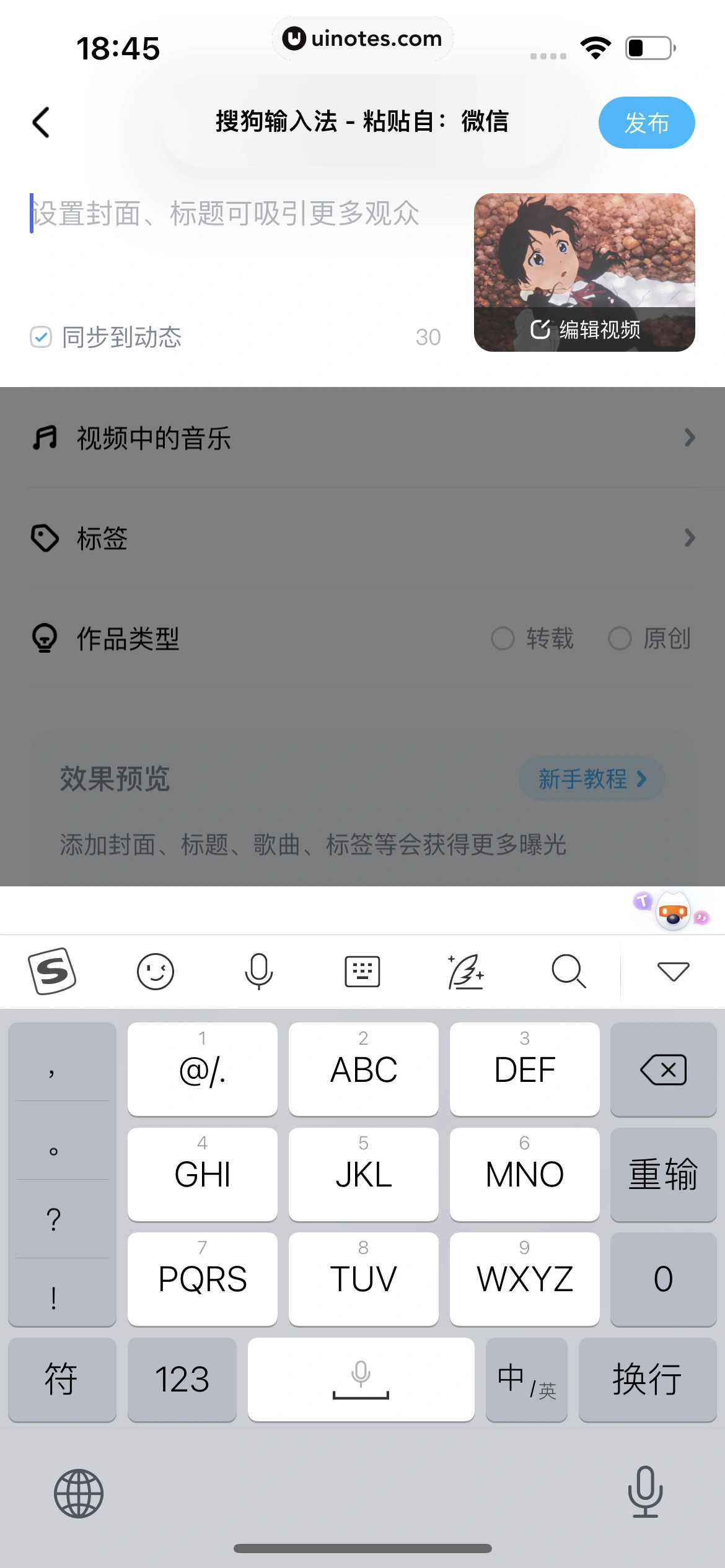The image size is (725, 1568).
Task: Switch language with the 中/英 key
Action: point(526,1379)
